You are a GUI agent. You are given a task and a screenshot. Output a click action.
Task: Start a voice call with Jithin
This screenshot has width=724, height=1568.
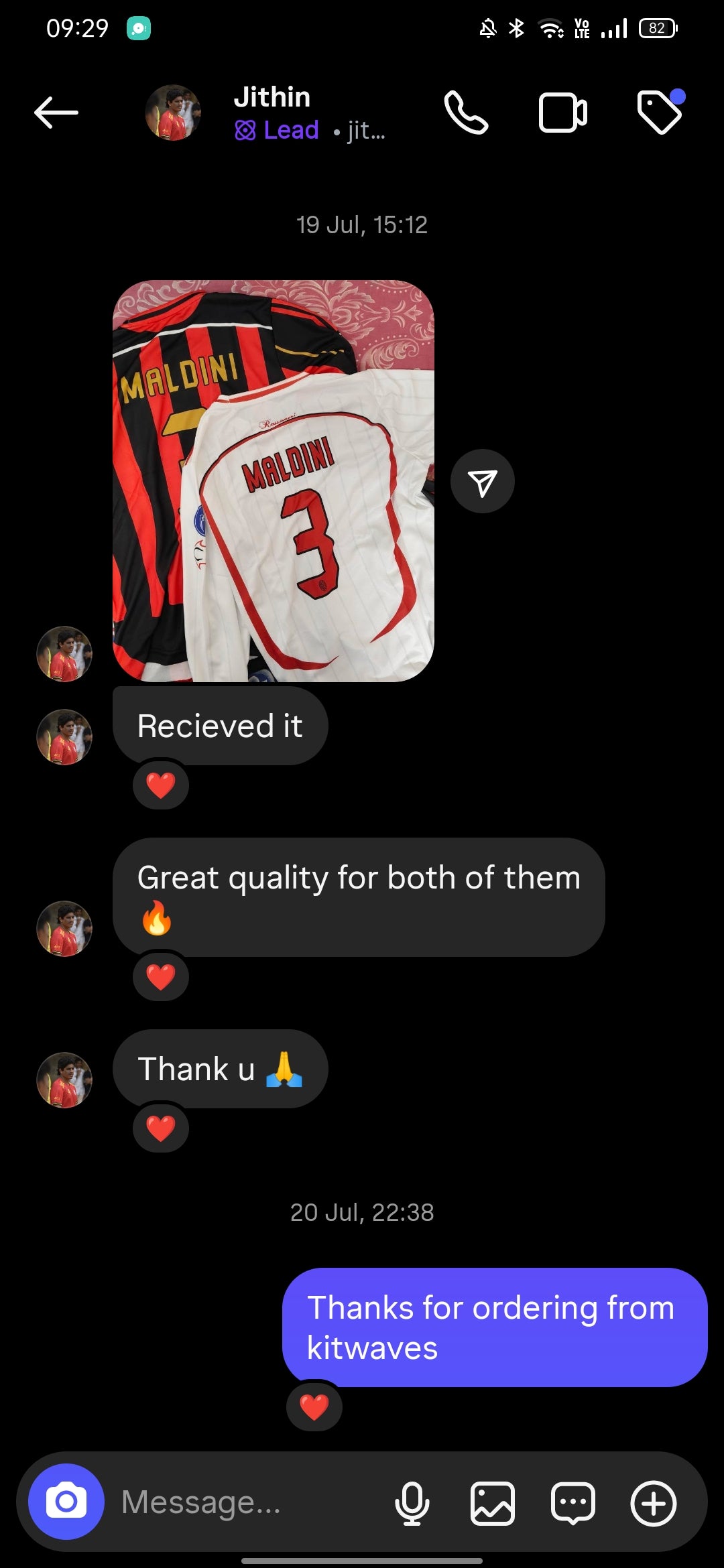click(x=468, y=113)
